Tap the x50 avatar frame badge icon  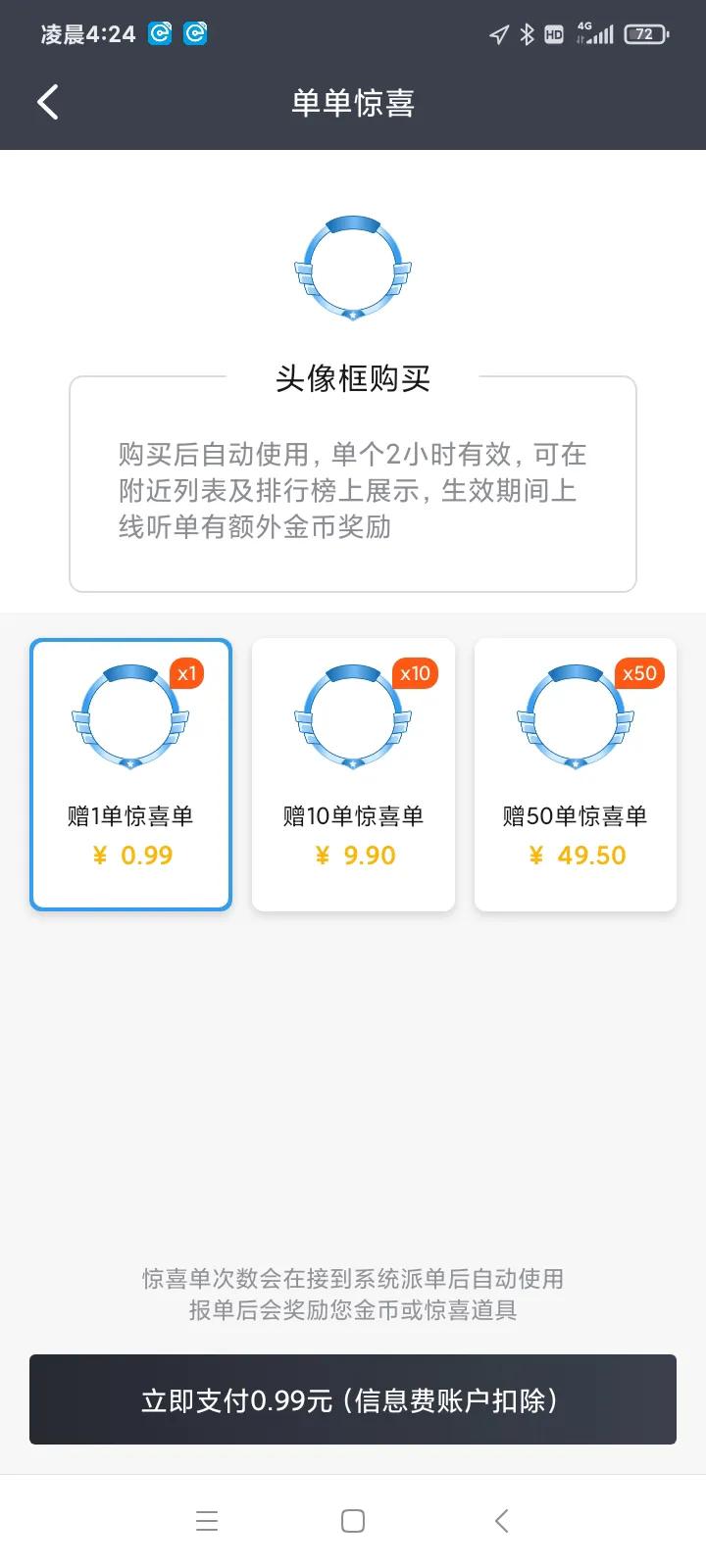click(575, 715)
